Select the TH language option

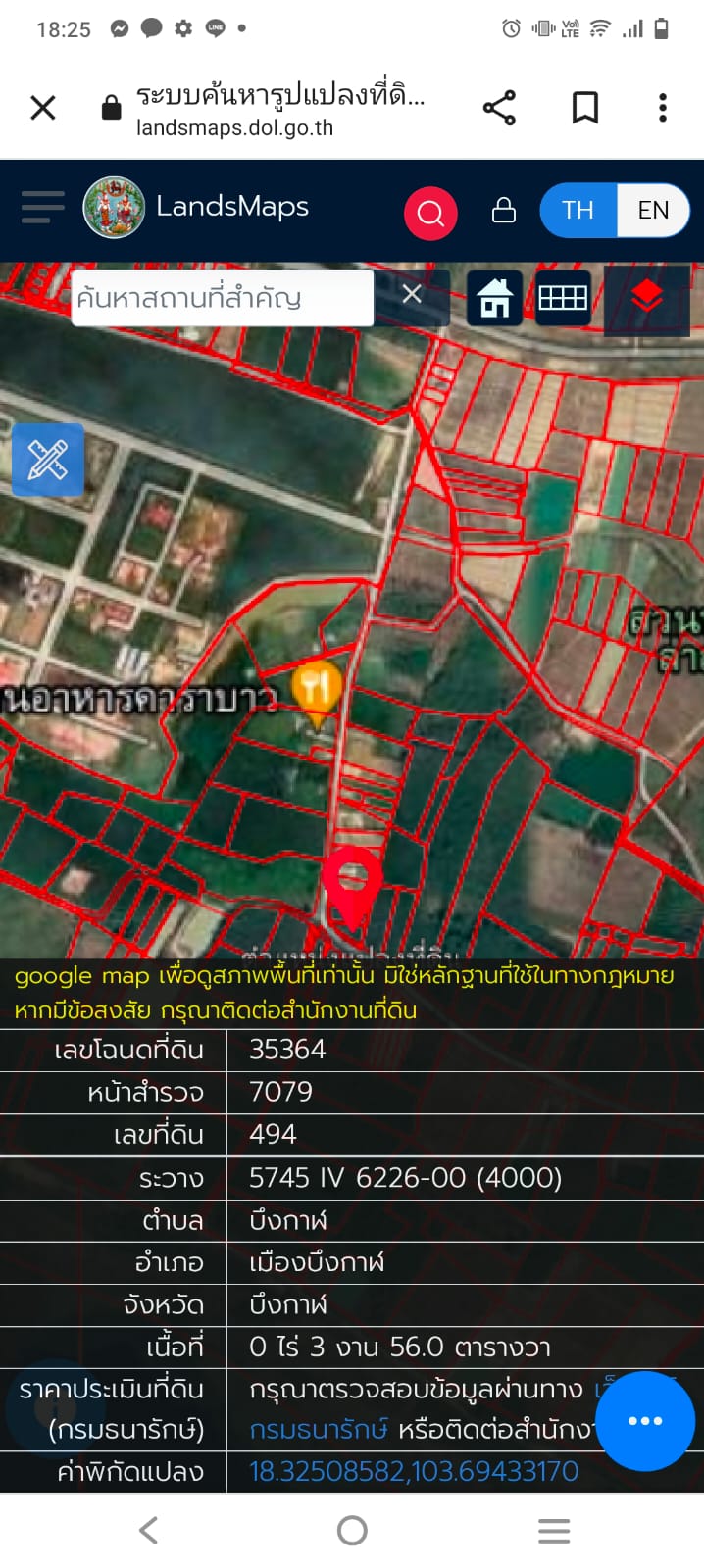pyautogui.click(x=578, y=210)
